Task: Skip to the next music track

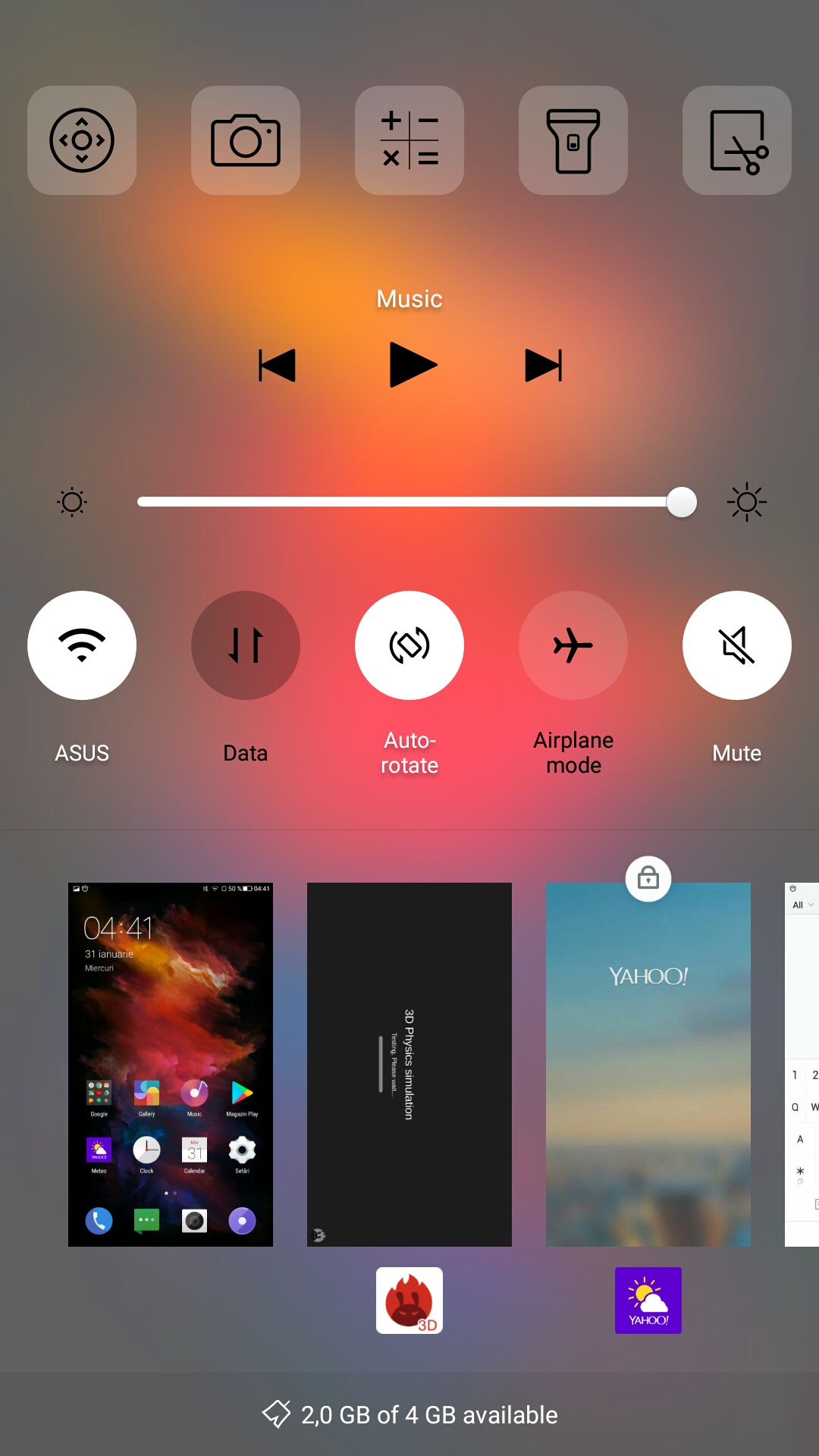Action: tap(544, 366)
